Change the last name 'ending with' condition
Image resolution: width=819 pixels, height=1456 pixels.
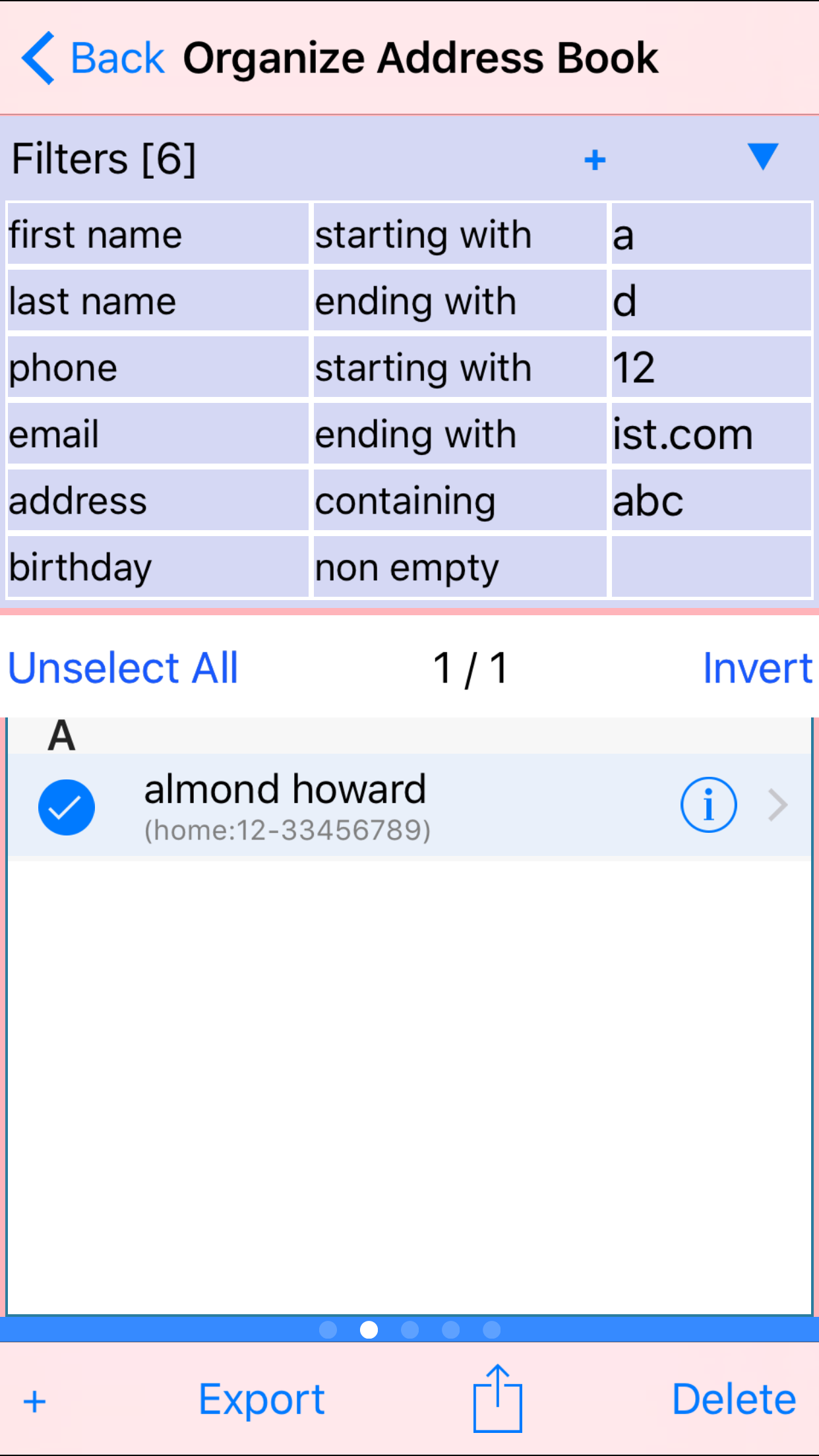click(x=460, y=301)
